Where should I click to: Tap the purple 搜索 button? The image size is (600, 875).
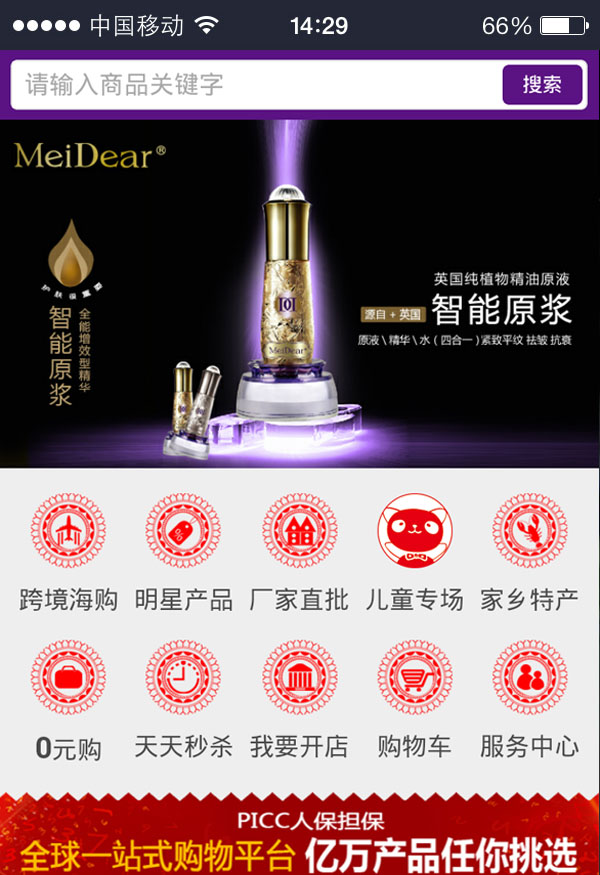(542, 85)
